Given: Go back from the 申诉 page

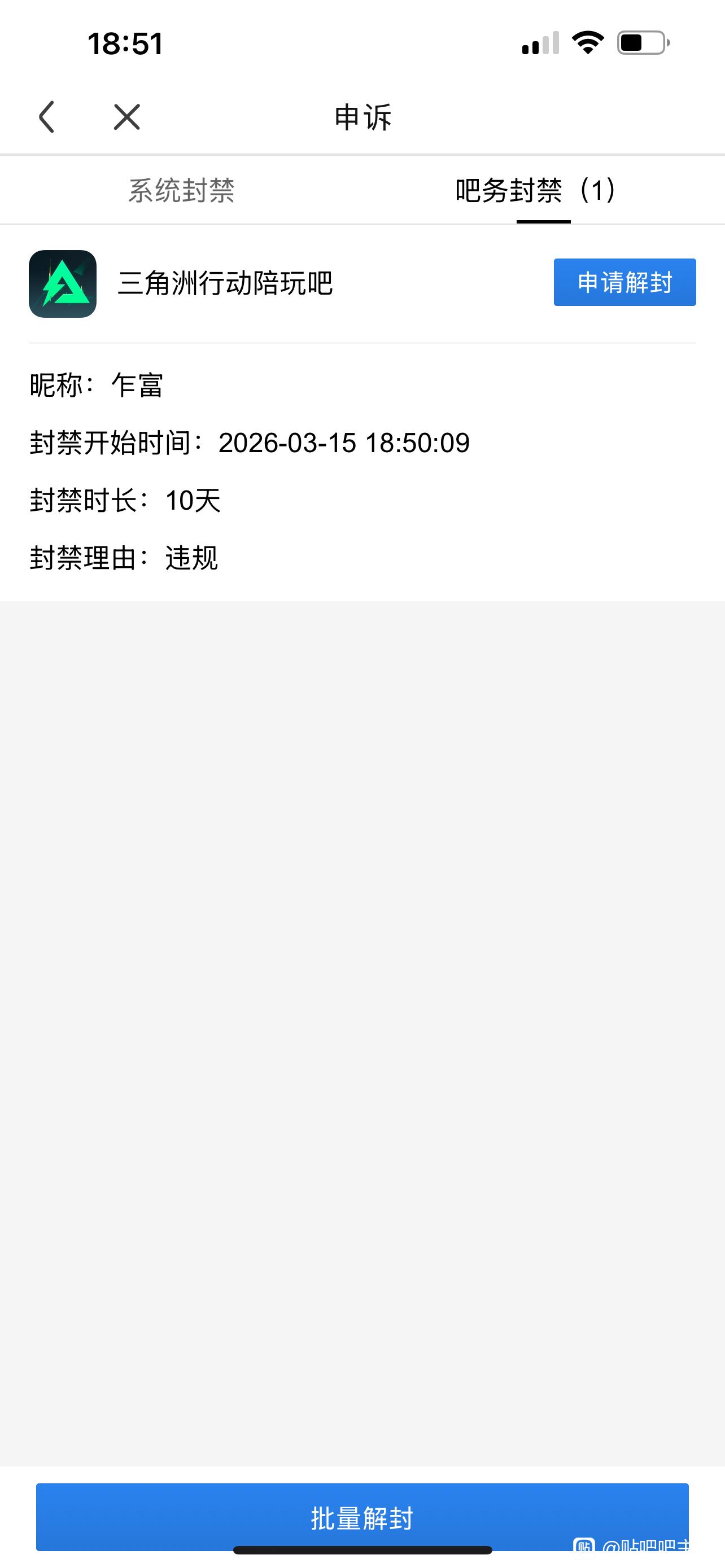Looking at the screenshot, I should click(x=47, y=116).
